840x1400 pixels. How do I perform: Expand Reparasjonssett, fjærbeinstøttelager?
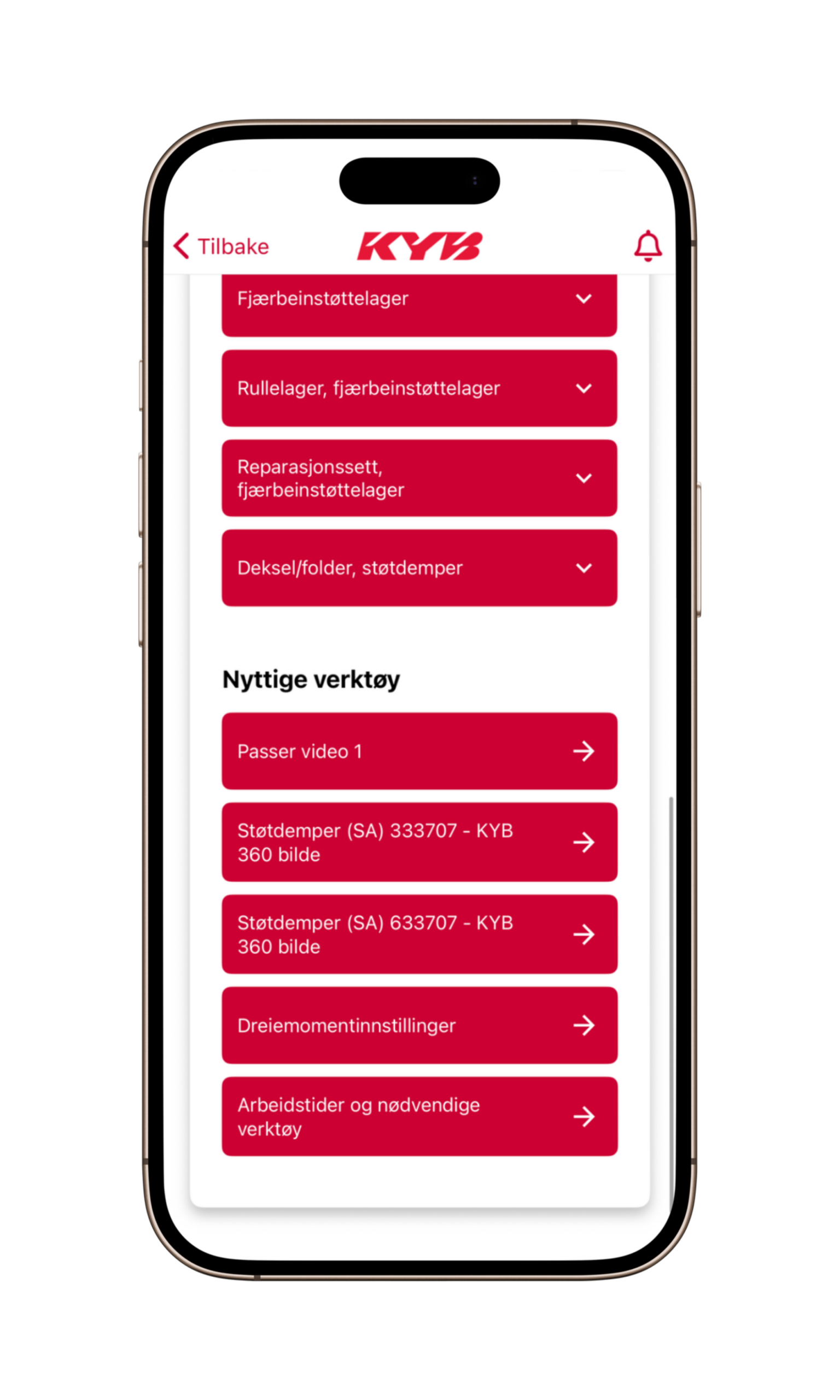pyautogui.click(x=419, y=478)
